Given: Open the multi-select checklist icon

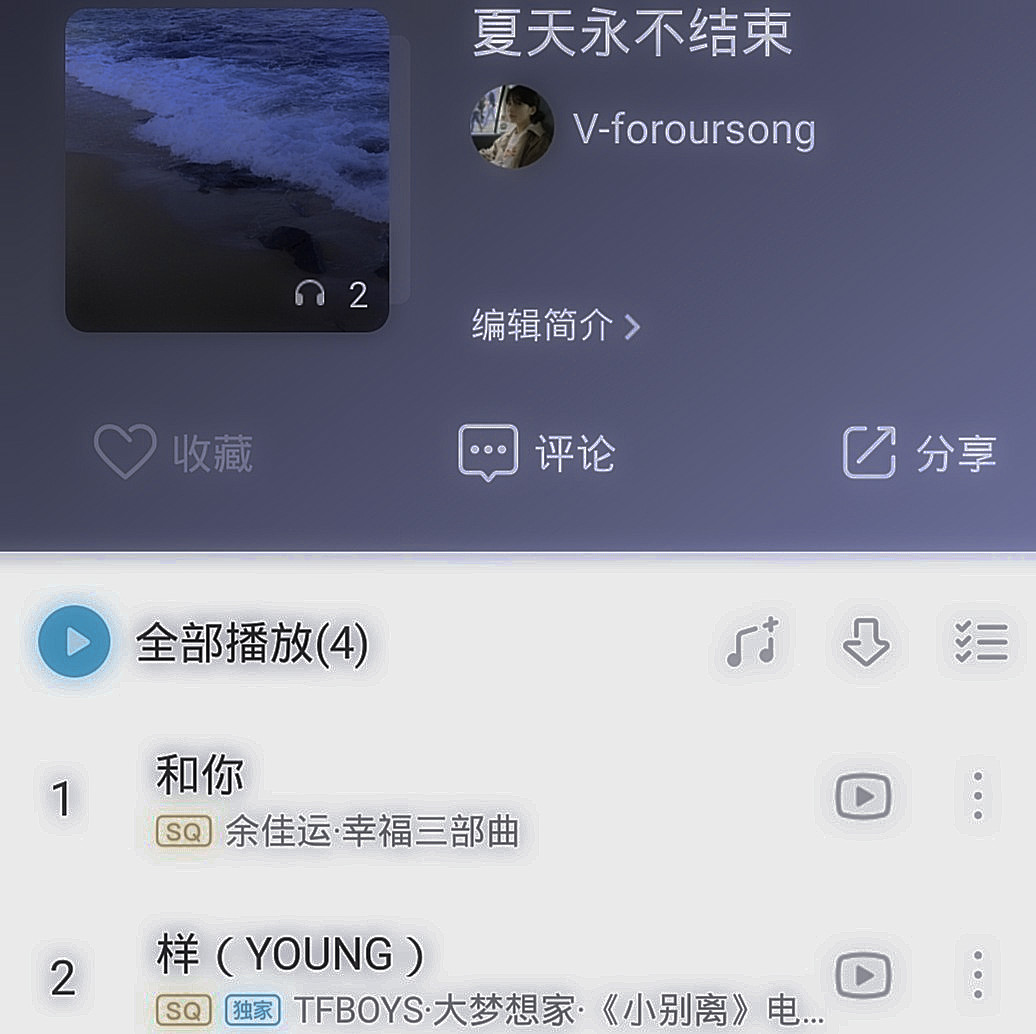Looking at the screenshot, I should 980,642.
